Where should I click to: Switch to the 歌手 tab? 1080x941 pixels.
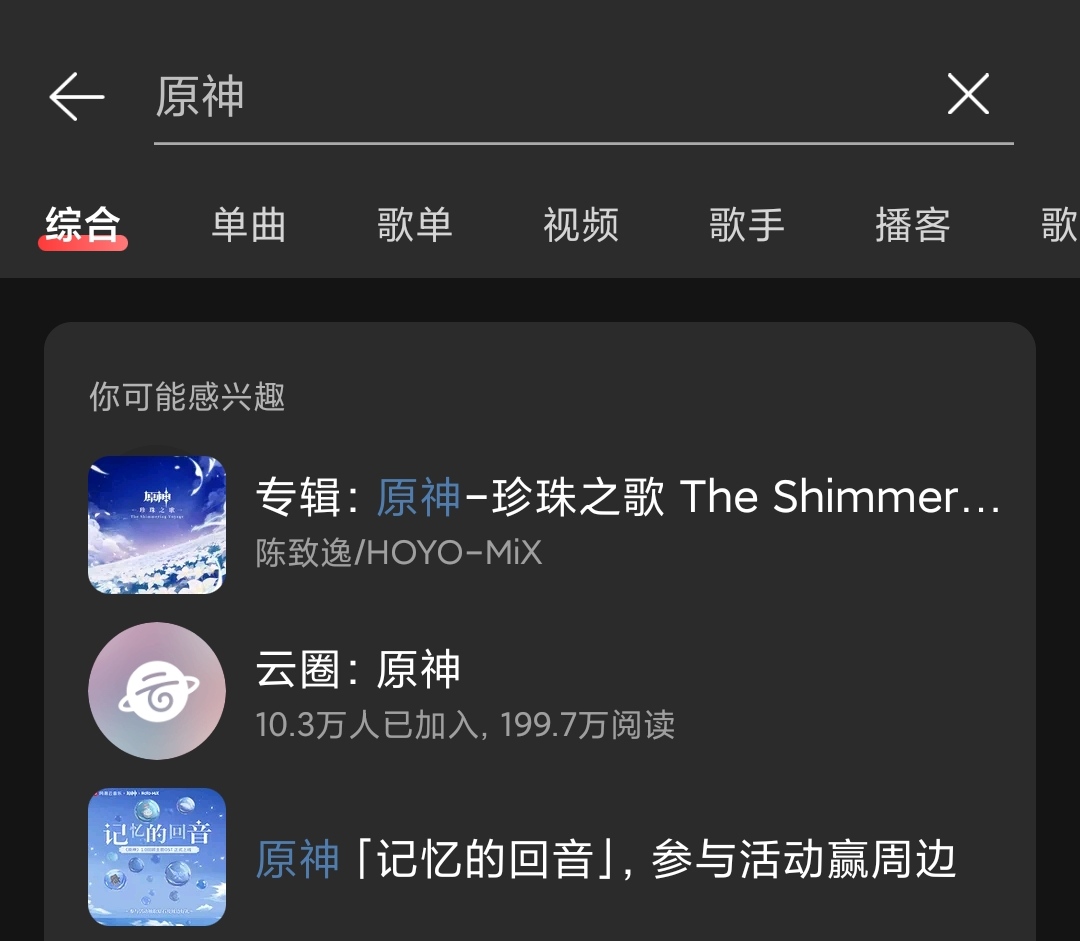pos(747,225)
